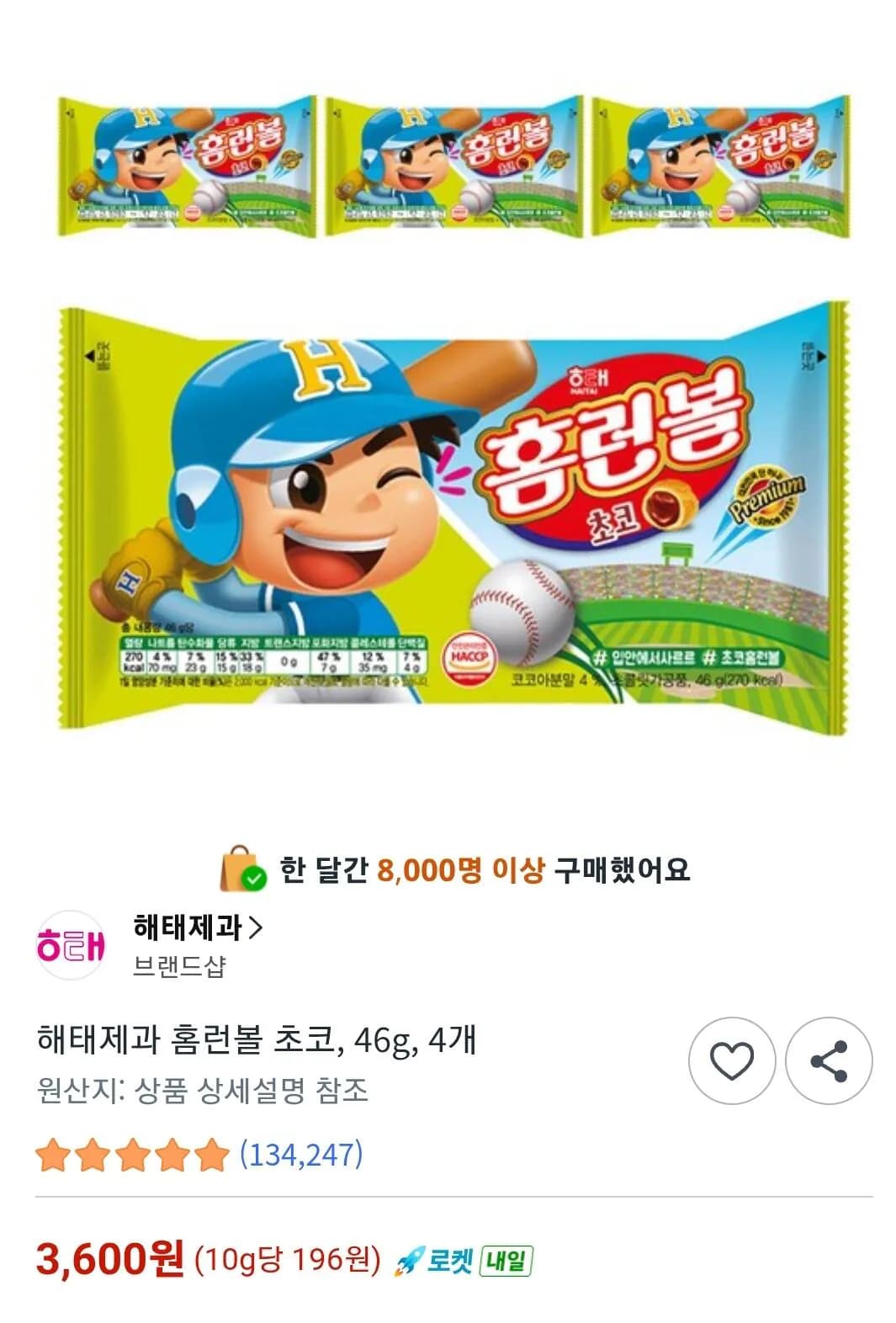Select the triple-pack image at the top
The width and height of the screenshot is (896, 1323).
click(x=446, y=164)
